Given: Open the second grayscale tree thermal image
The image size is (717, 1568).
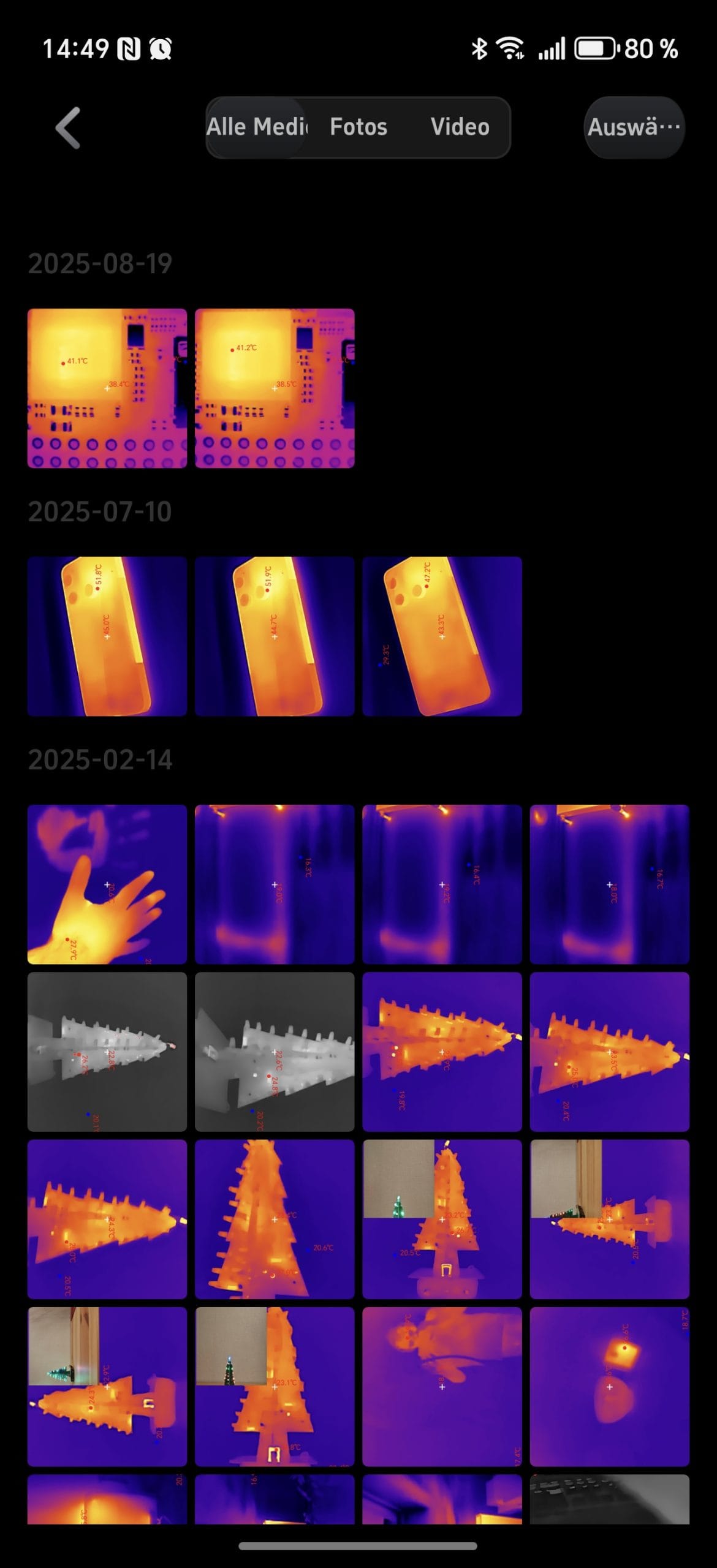Looking at the screenshot, I should 275,1052.
